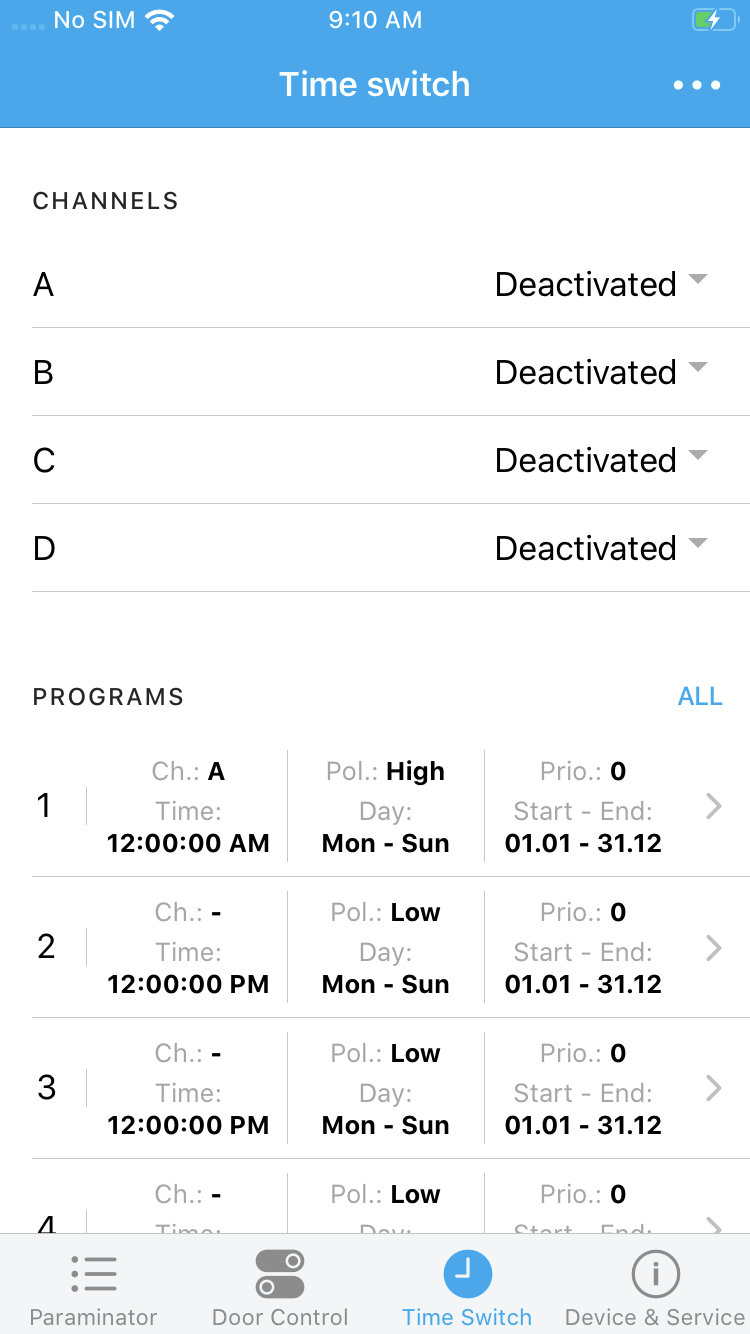Viewport: 750px width, 1334px height.
Task: Change channel B from Deactivated
Action: click(x=601, y=373)
